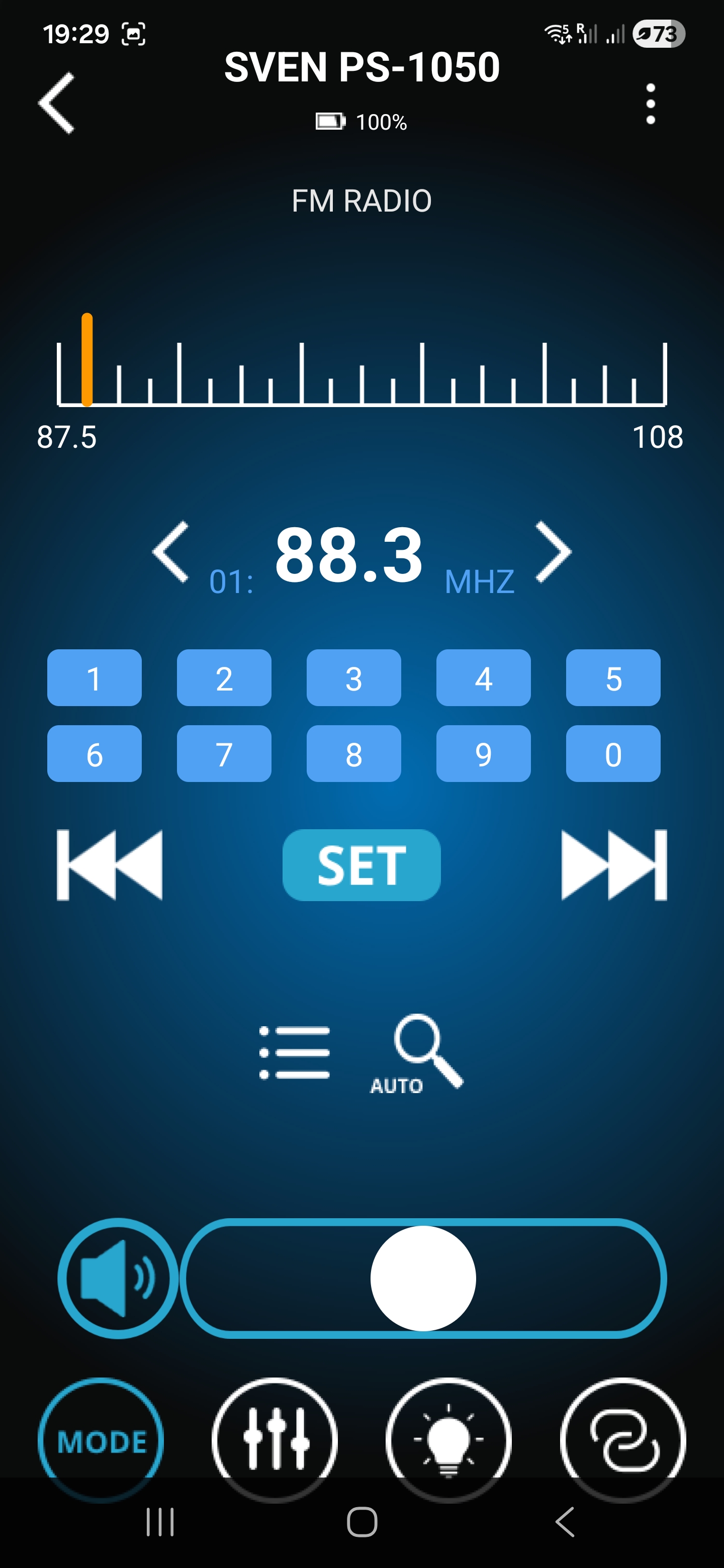Viewport: 724px width, 1568px height.
Task: Enter digit 3 on the frequency keypad
Action: tap(354, 677)
